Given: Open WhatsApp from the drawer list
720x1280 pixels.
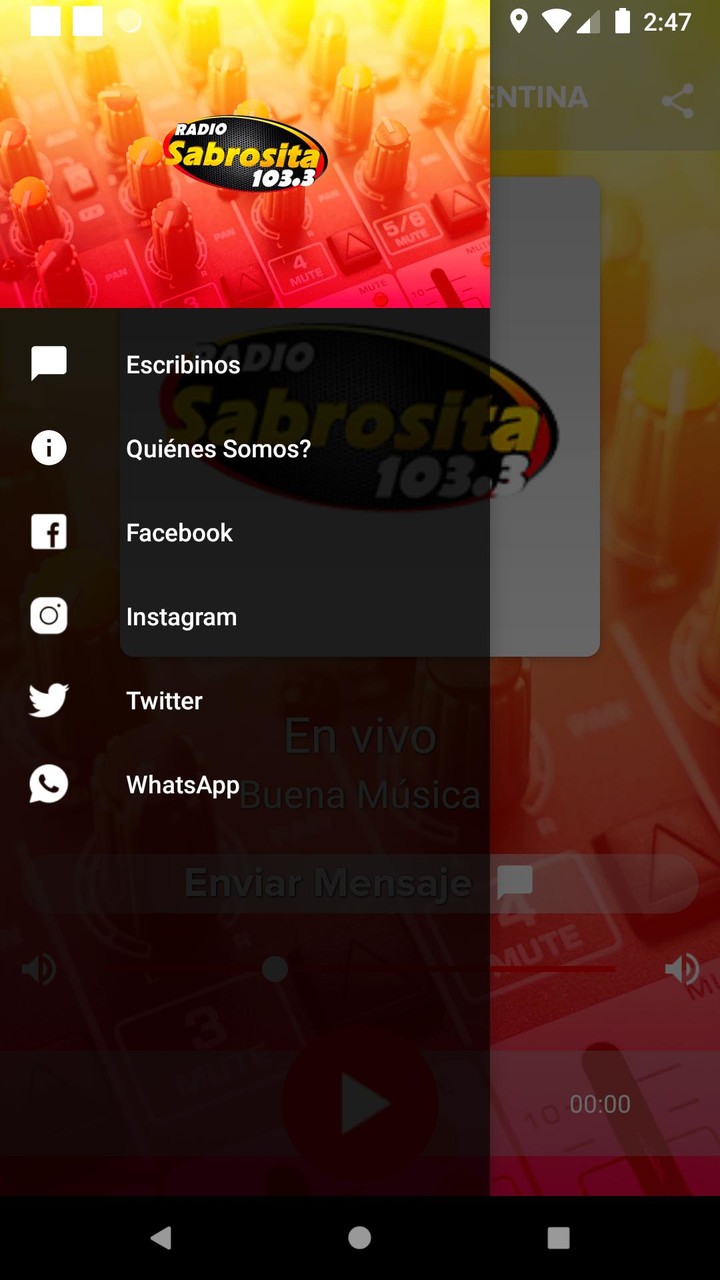Looking at the screenshot, I should [182, 785].
